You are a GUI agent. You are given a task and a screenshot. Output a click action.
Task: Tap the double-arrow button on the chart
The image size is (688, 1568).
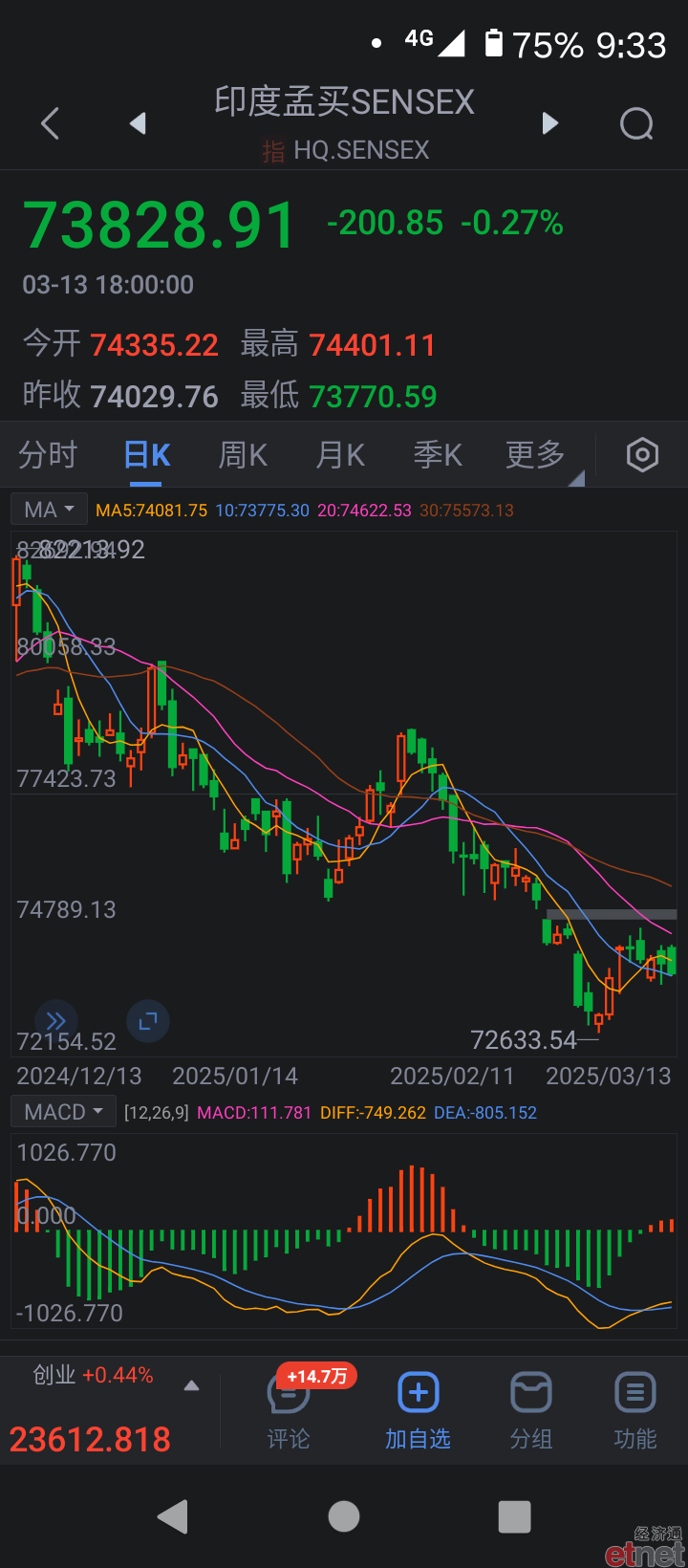(x=56, y=1021)
